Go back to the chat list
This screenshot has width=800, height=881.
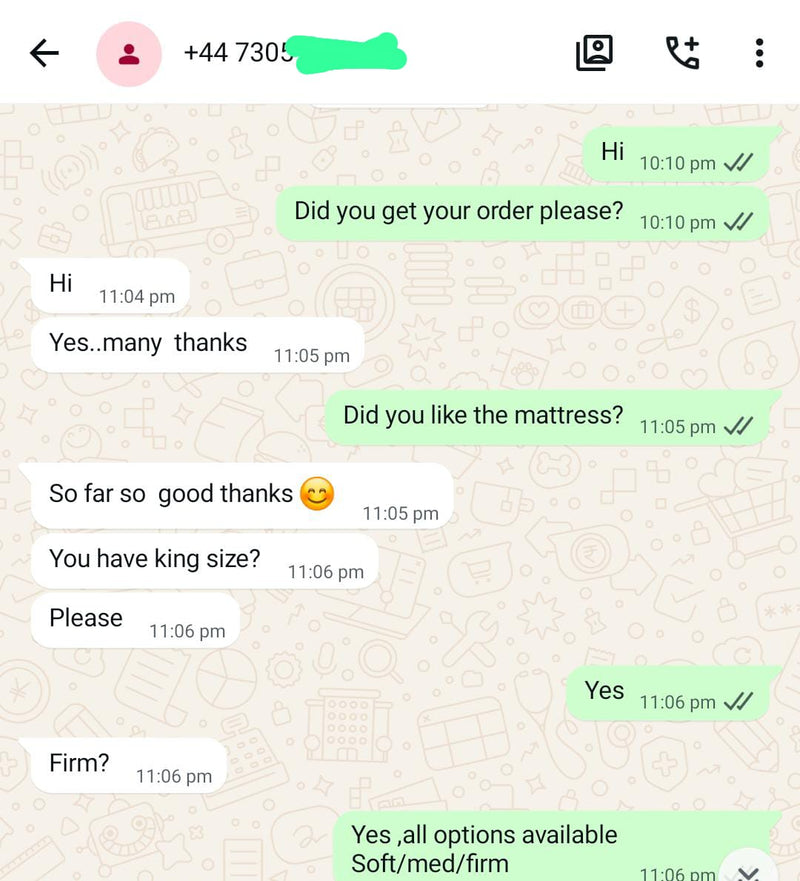coord(44,53)
